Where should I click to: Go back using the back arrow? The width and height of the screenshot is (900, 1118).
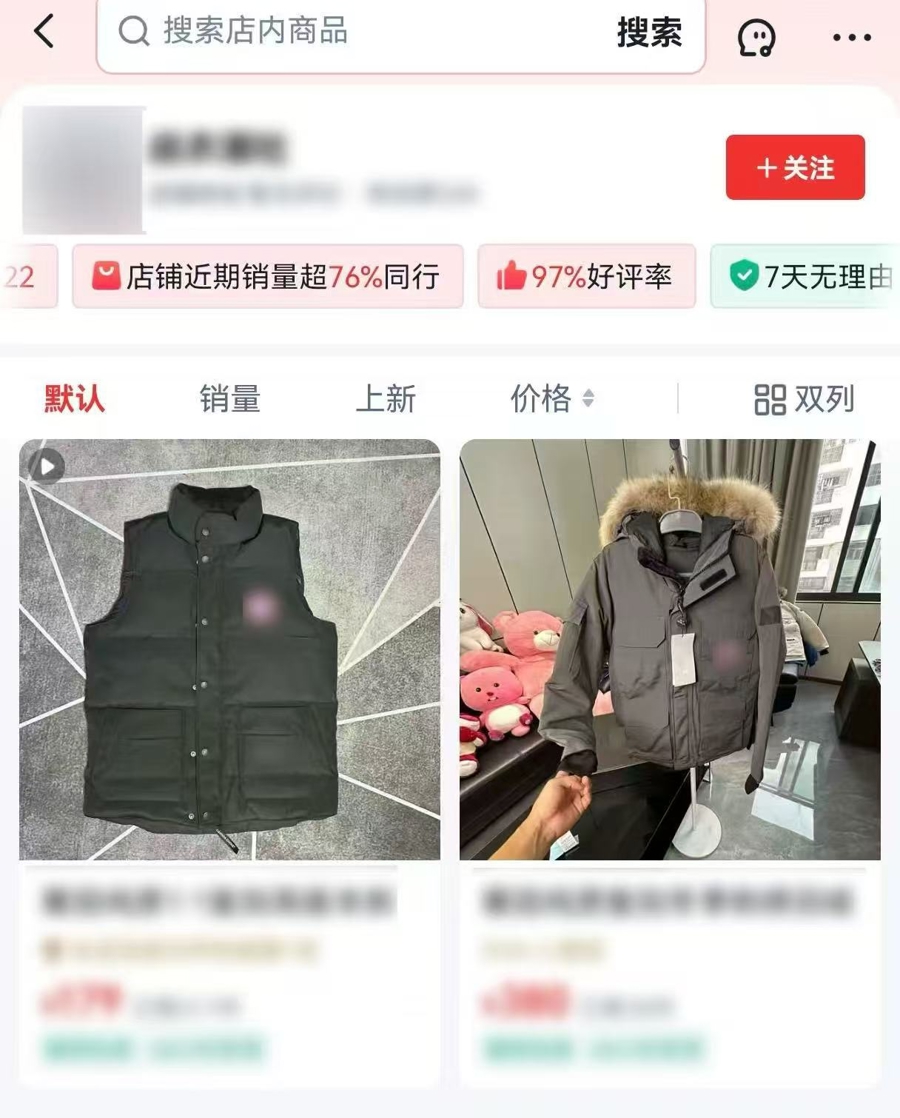44,32
